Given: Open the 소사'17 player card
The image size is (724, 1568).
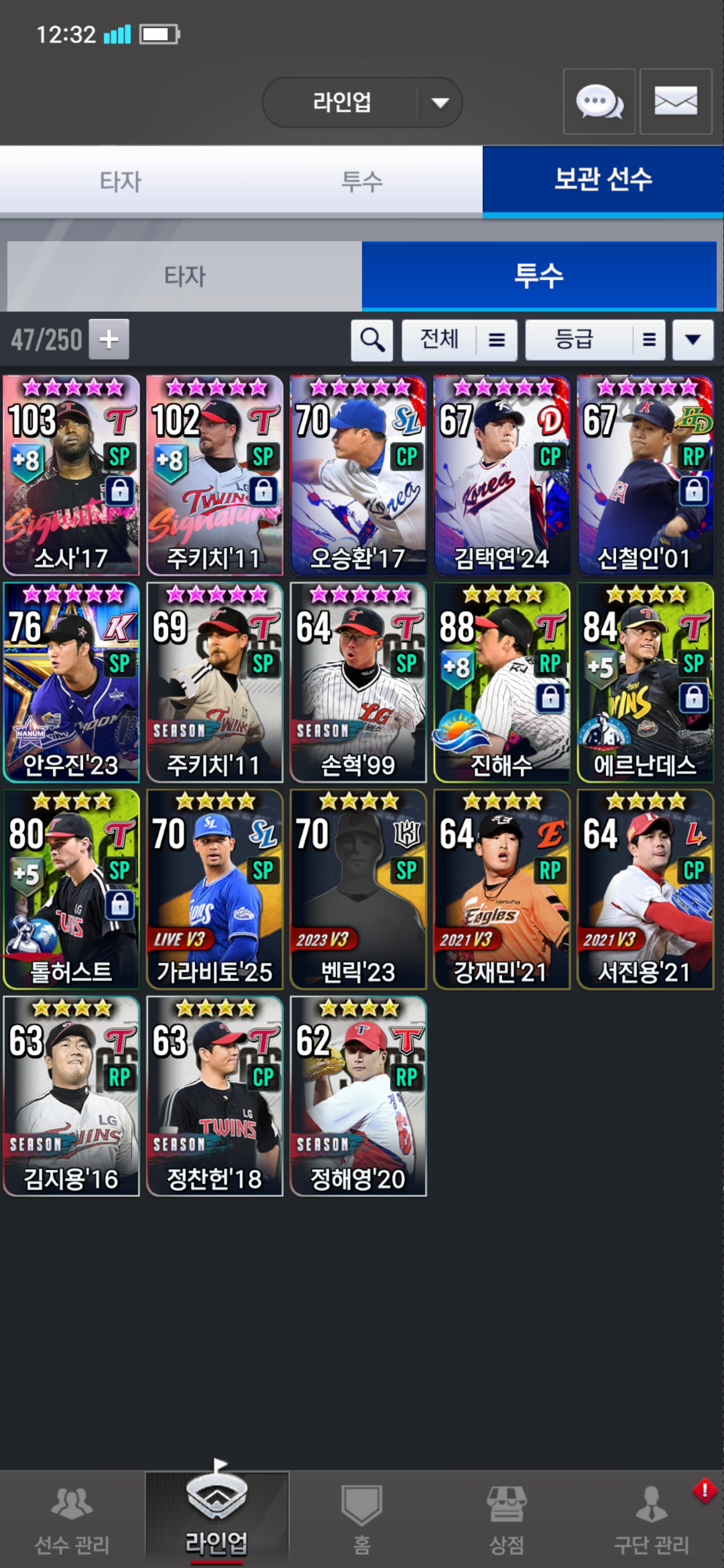Looking at the screenshot, I should click(71, 475).
